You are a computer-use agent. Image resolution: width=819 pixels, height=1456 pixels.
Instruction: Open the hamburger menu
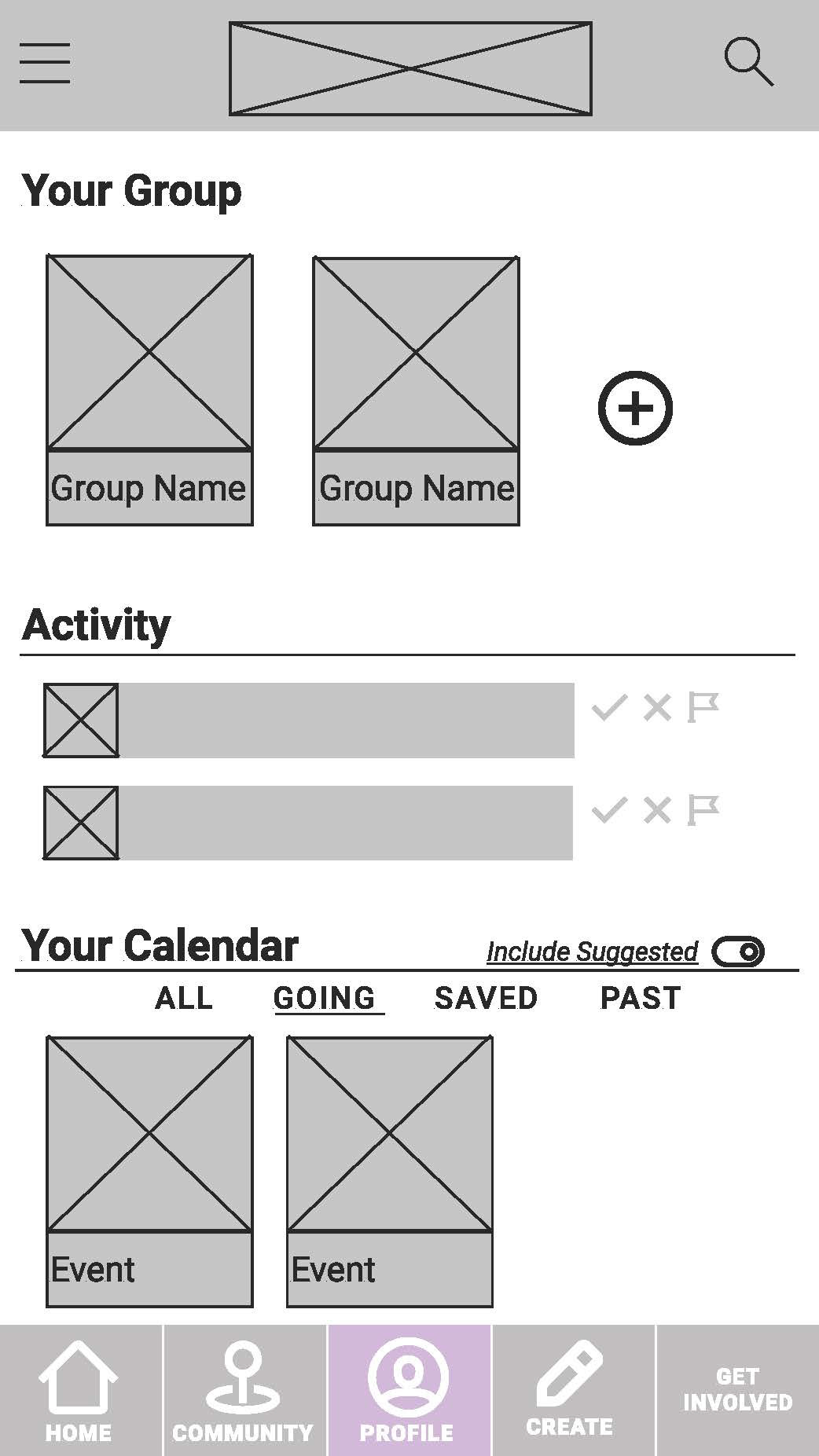tap(45, 63)
